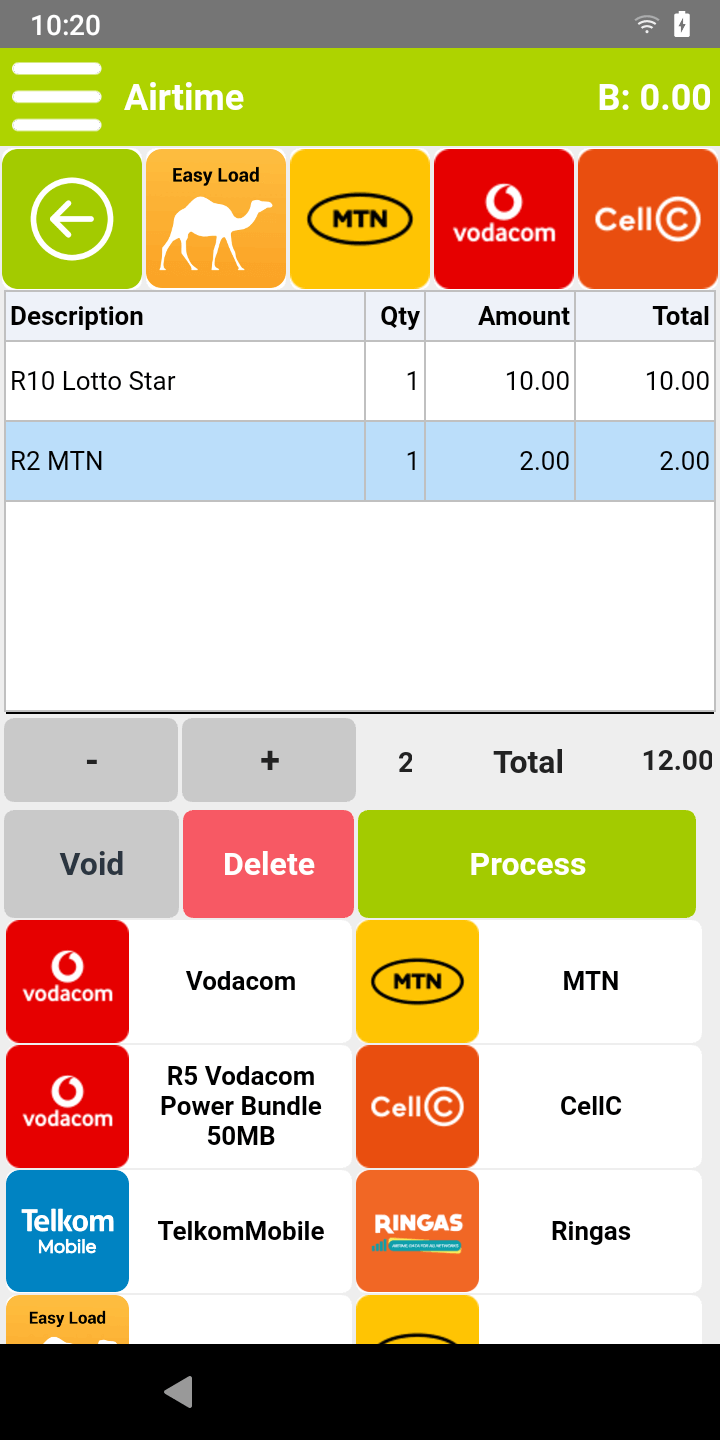
Task: Void the current sale
Action: [92, 864]
